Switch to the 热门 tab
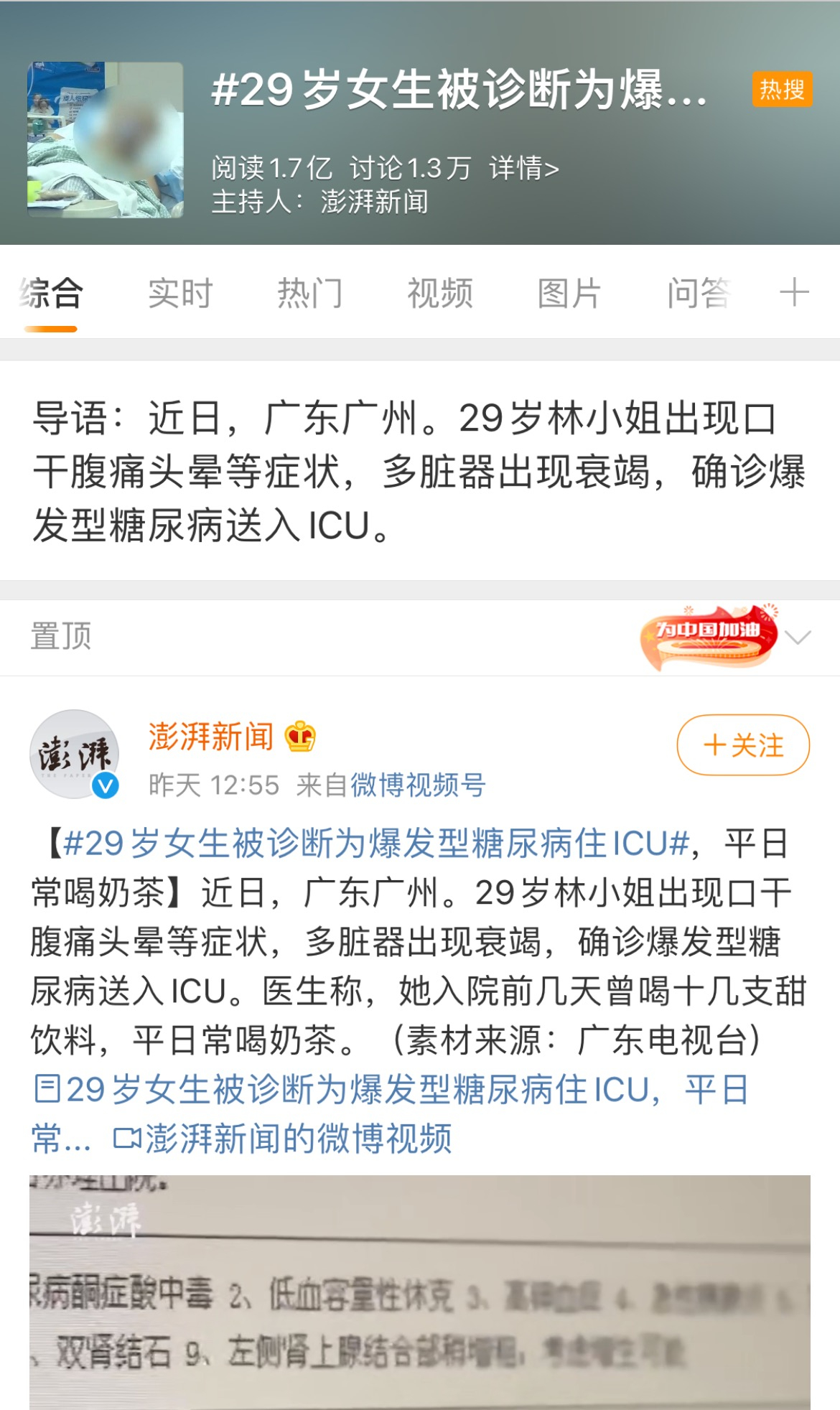The image size is (840, 1410). point(310,294)
